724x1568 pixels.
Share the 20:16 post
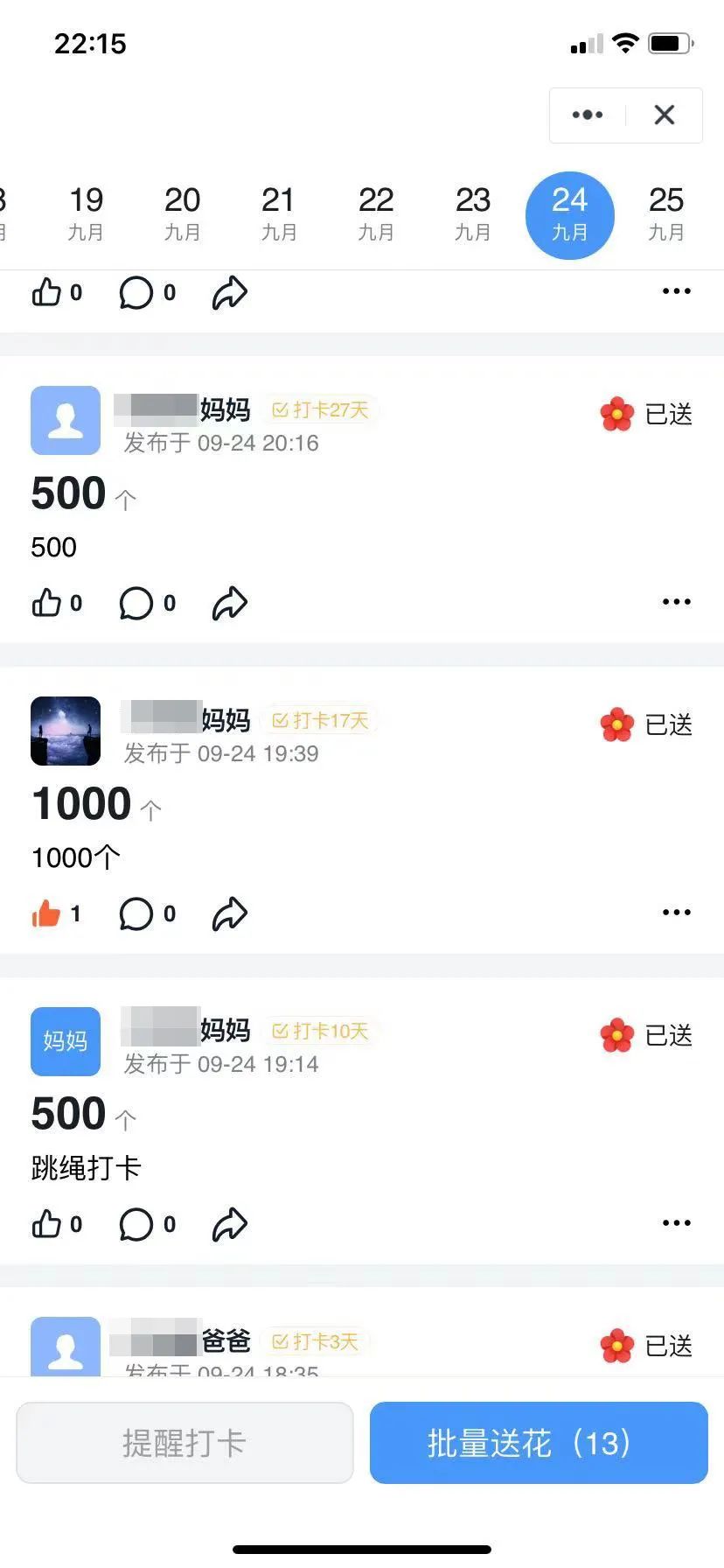(230, 603)
